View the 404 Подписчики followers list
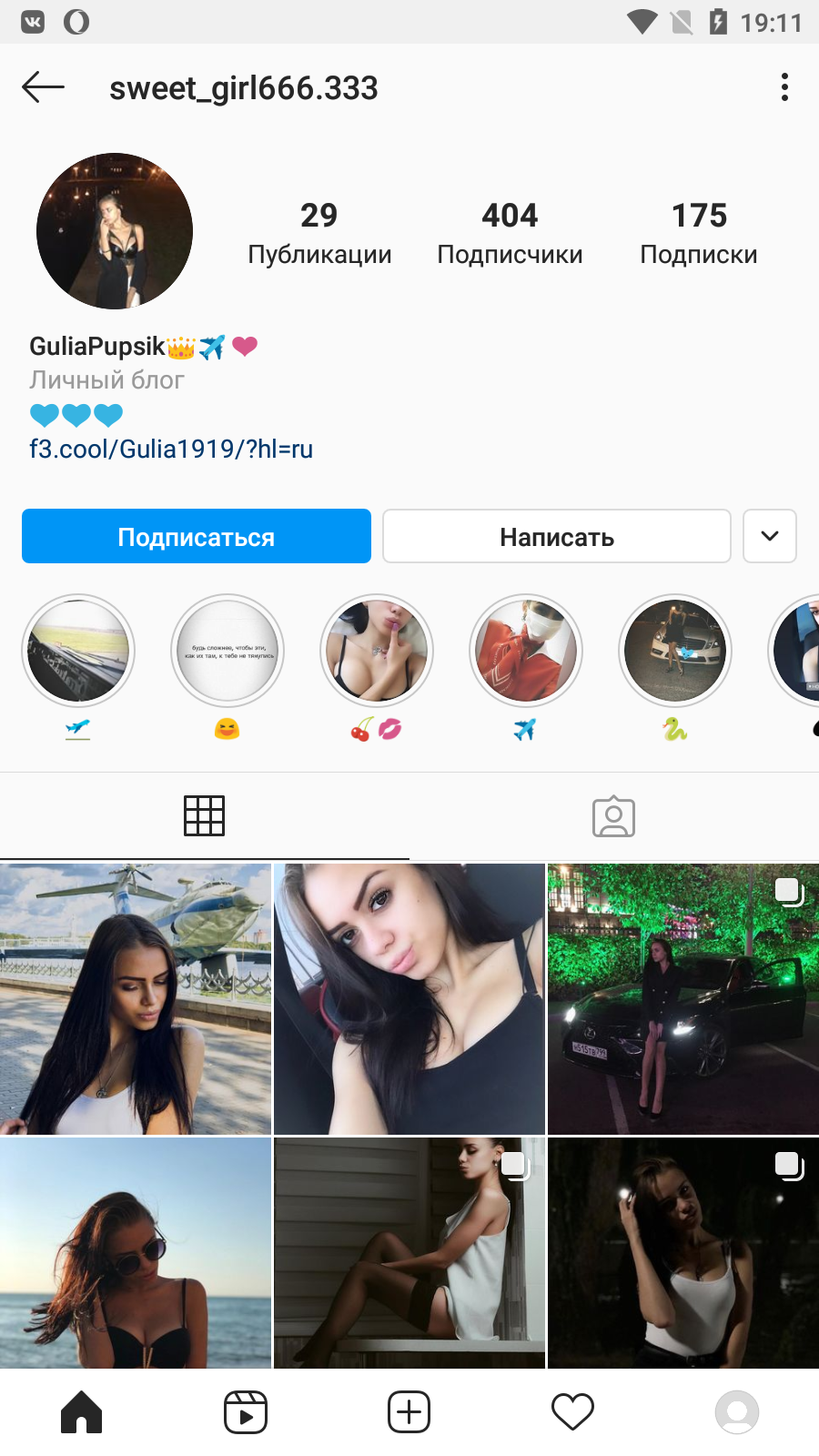819x1456 pixels. [x=510, y=234]
